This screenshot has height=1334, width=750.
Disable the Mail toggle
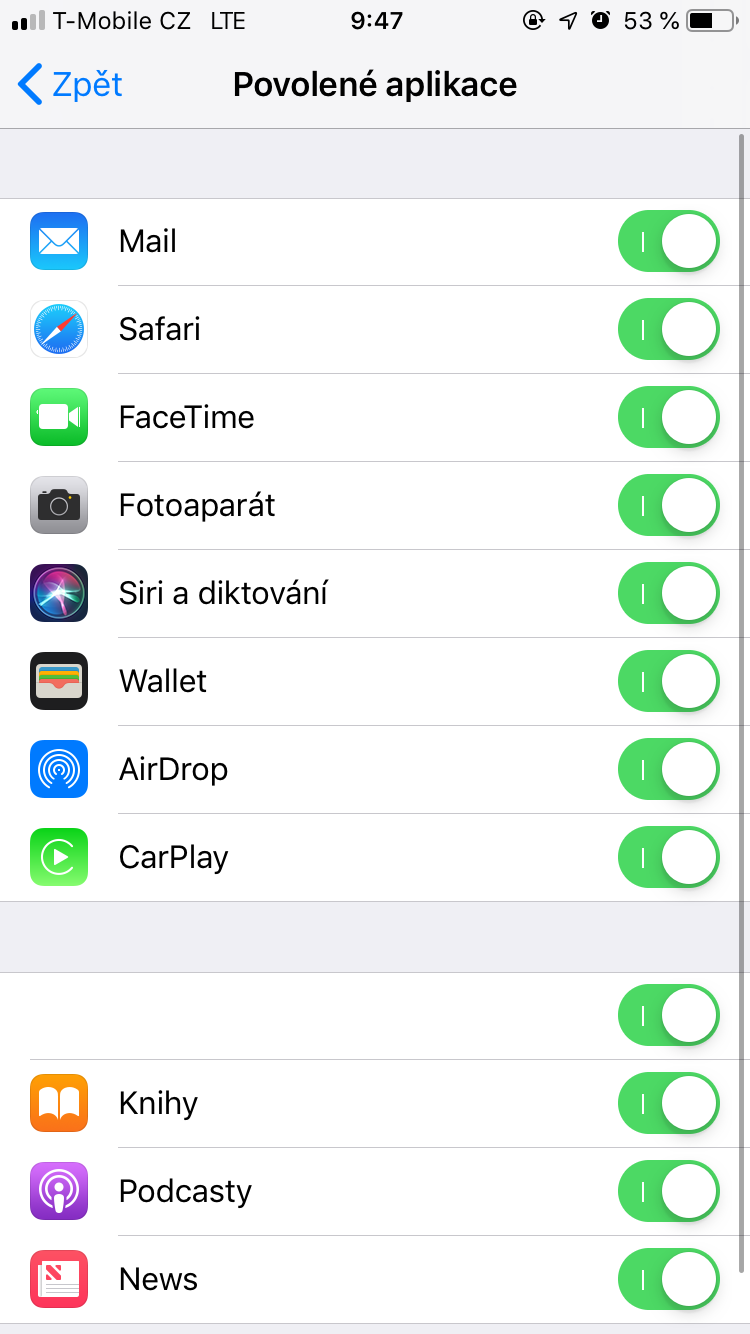coord(668,241)
